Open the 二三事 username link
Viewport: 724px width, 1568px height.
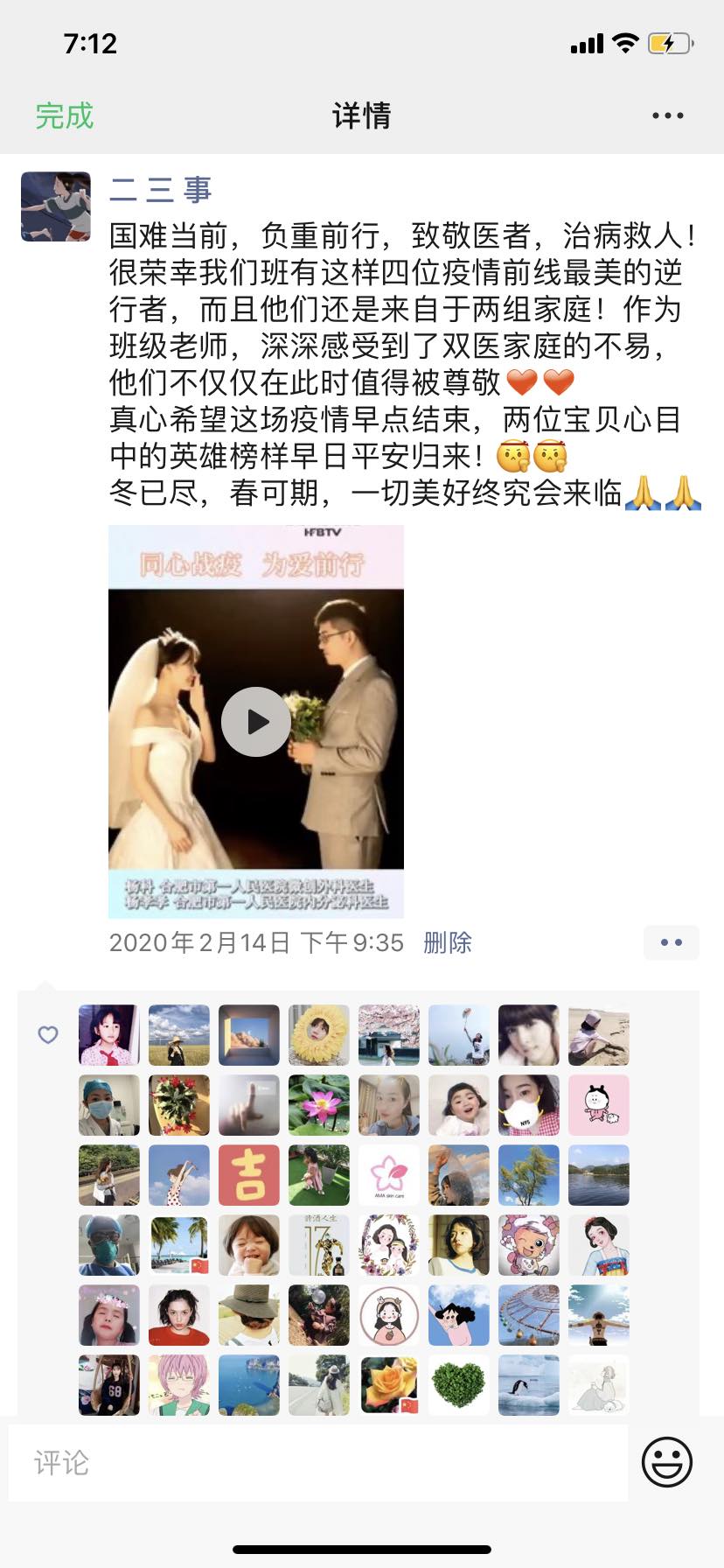160,190
